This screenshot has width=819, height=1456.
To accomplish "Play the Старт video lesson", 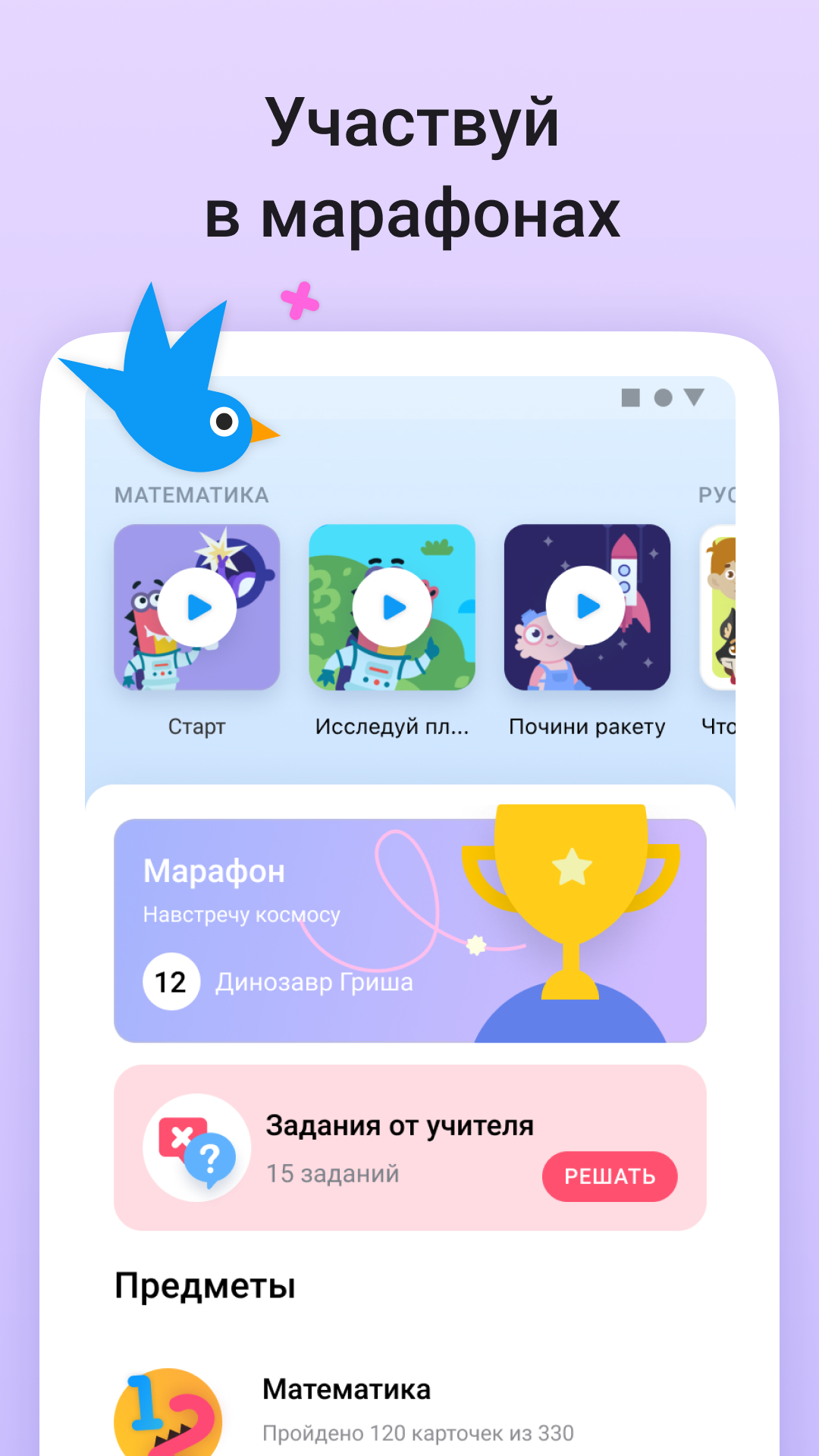I will (x=197, y=607).
